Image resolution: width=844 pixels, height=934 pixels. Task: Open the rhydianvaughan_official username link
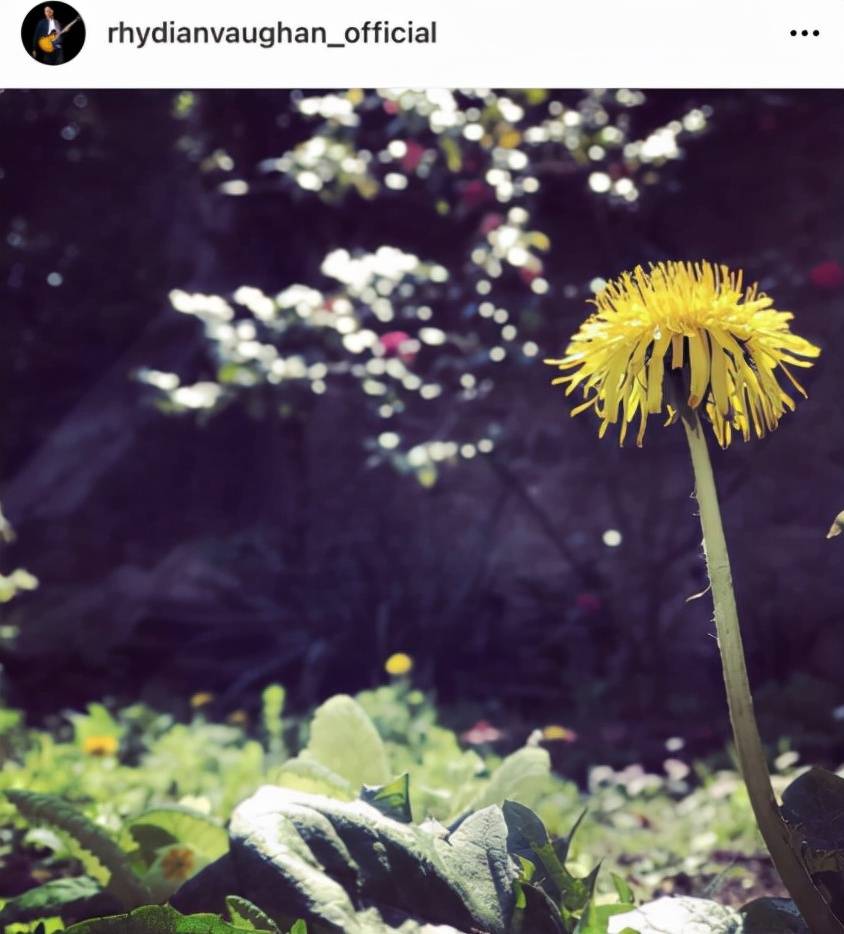[271, 33]
